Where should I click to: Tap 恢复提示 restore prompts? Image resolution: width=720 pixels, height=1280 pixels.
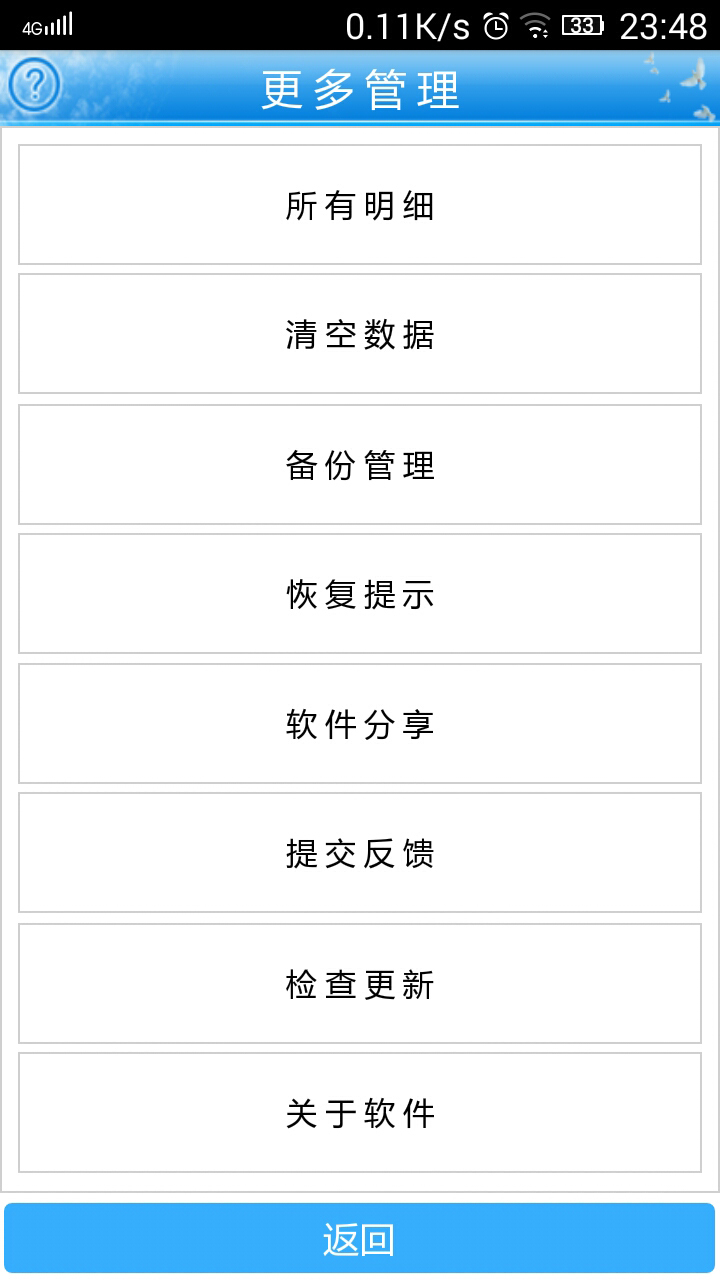tap(360, 594)
